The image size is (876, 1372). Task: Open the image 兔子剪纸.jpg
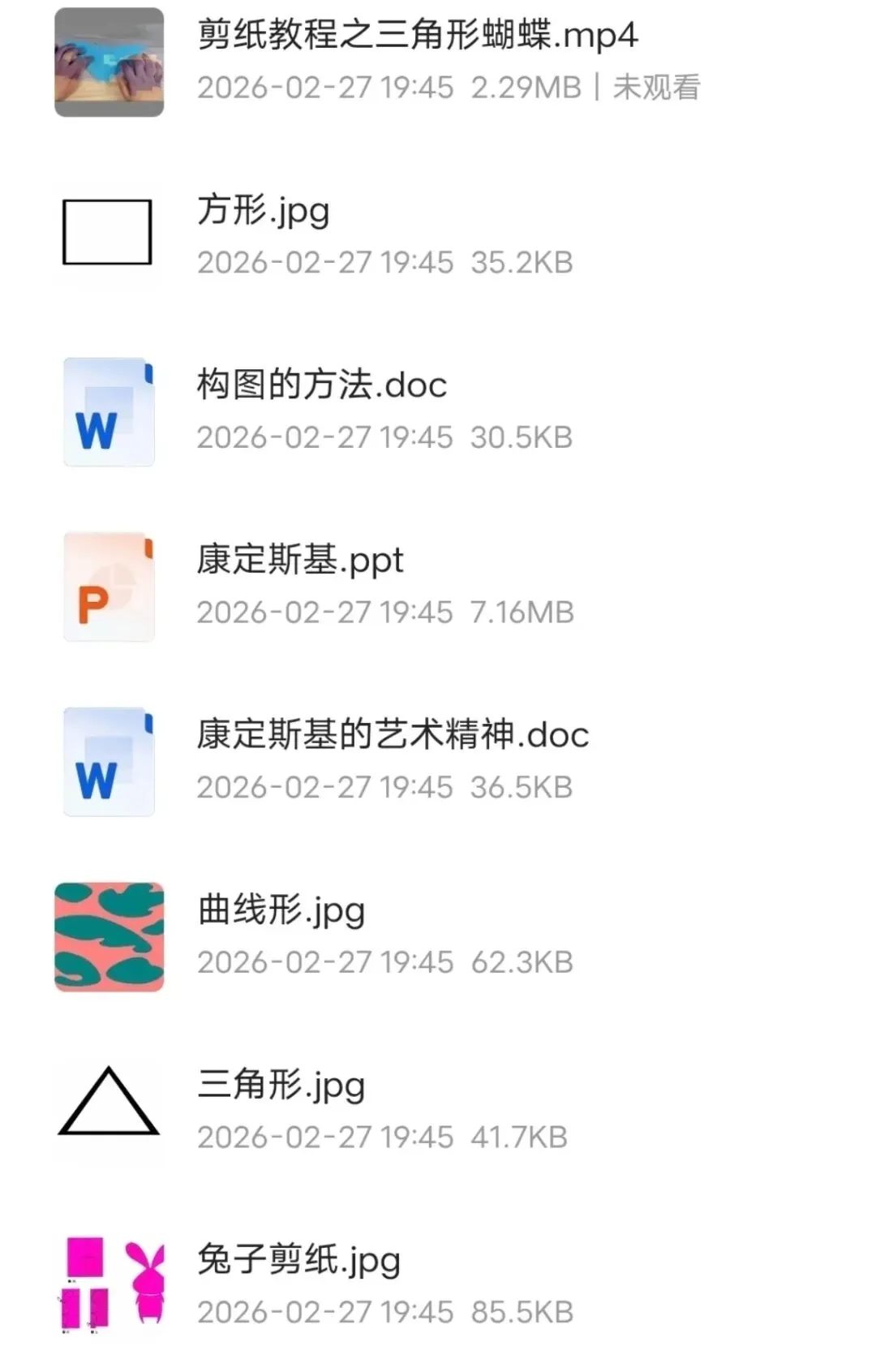tap(438, 1285)
